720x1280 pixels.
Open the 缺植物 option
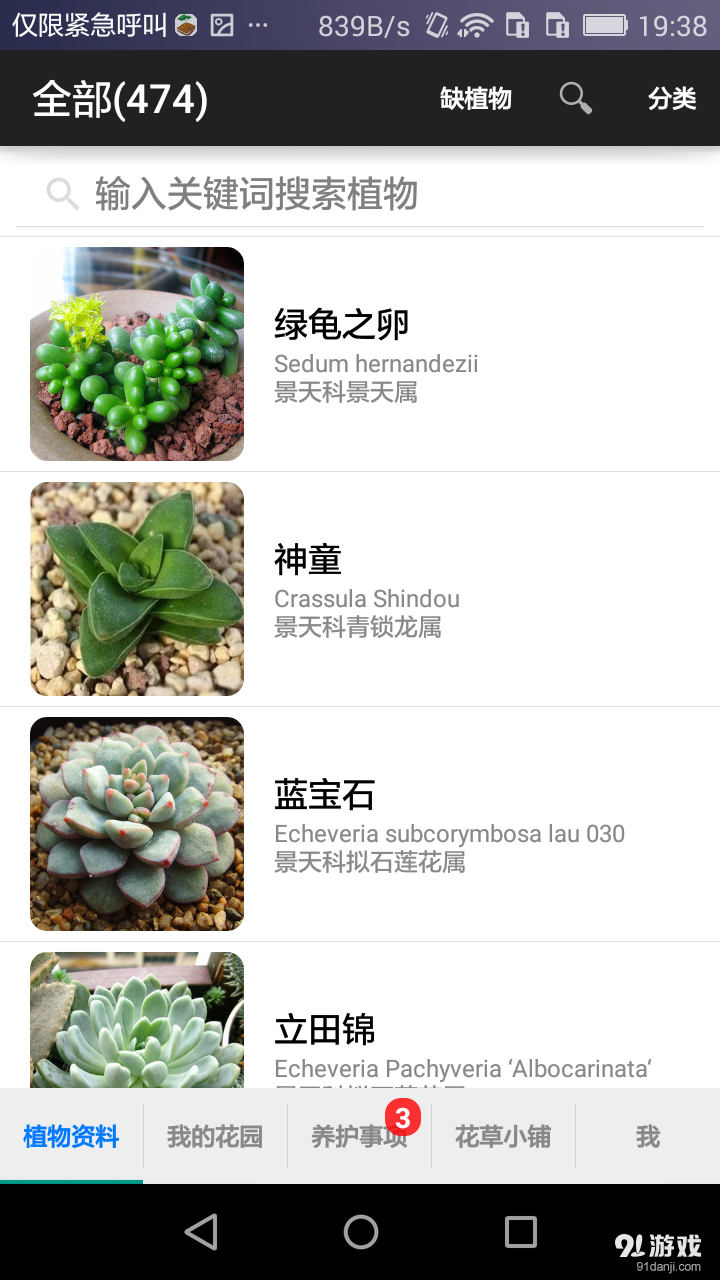pos(476,98)
